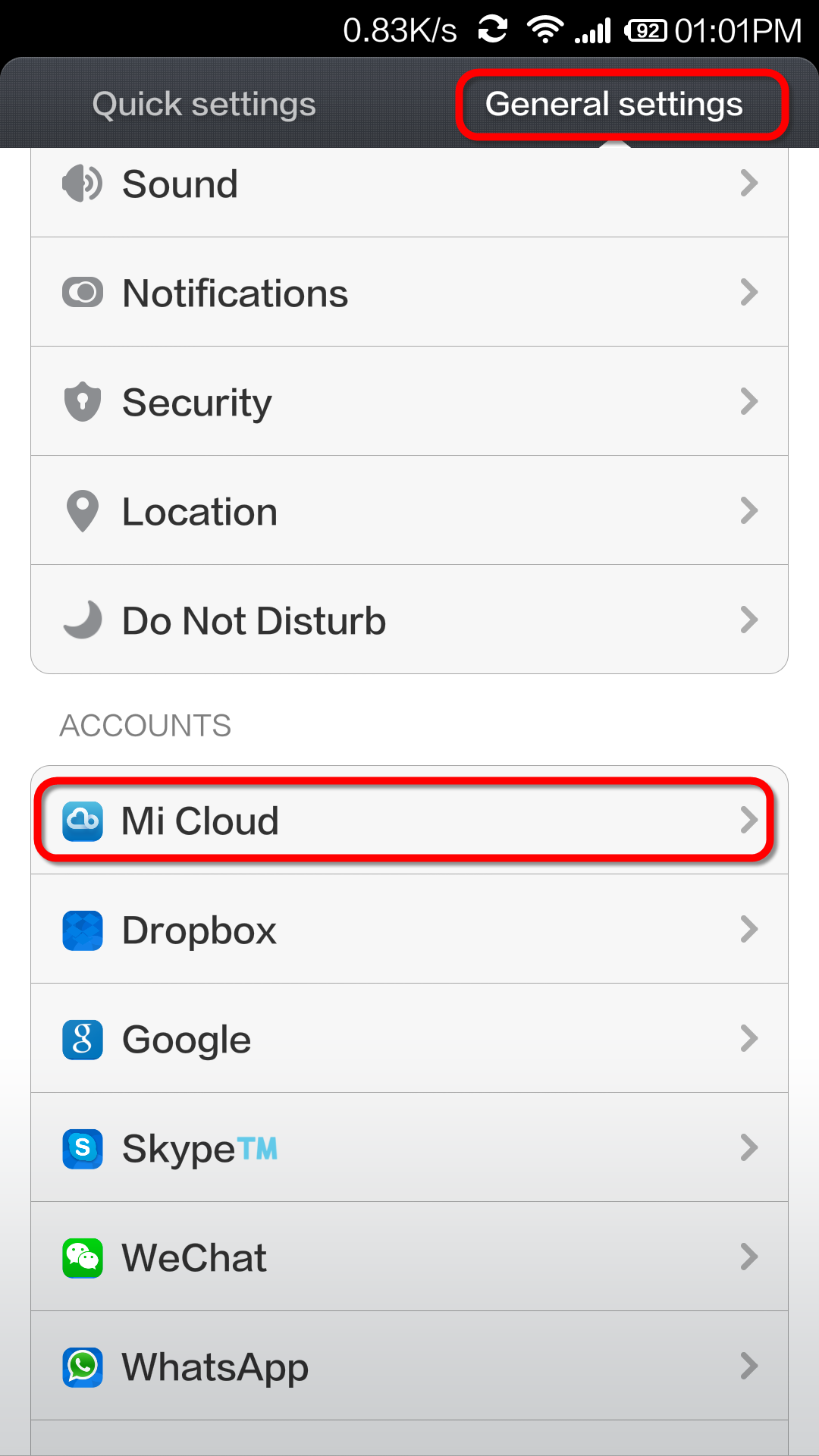Tap the Dropbox account row
This screenshot has height=1456, width=819.
tap(409, 930)
